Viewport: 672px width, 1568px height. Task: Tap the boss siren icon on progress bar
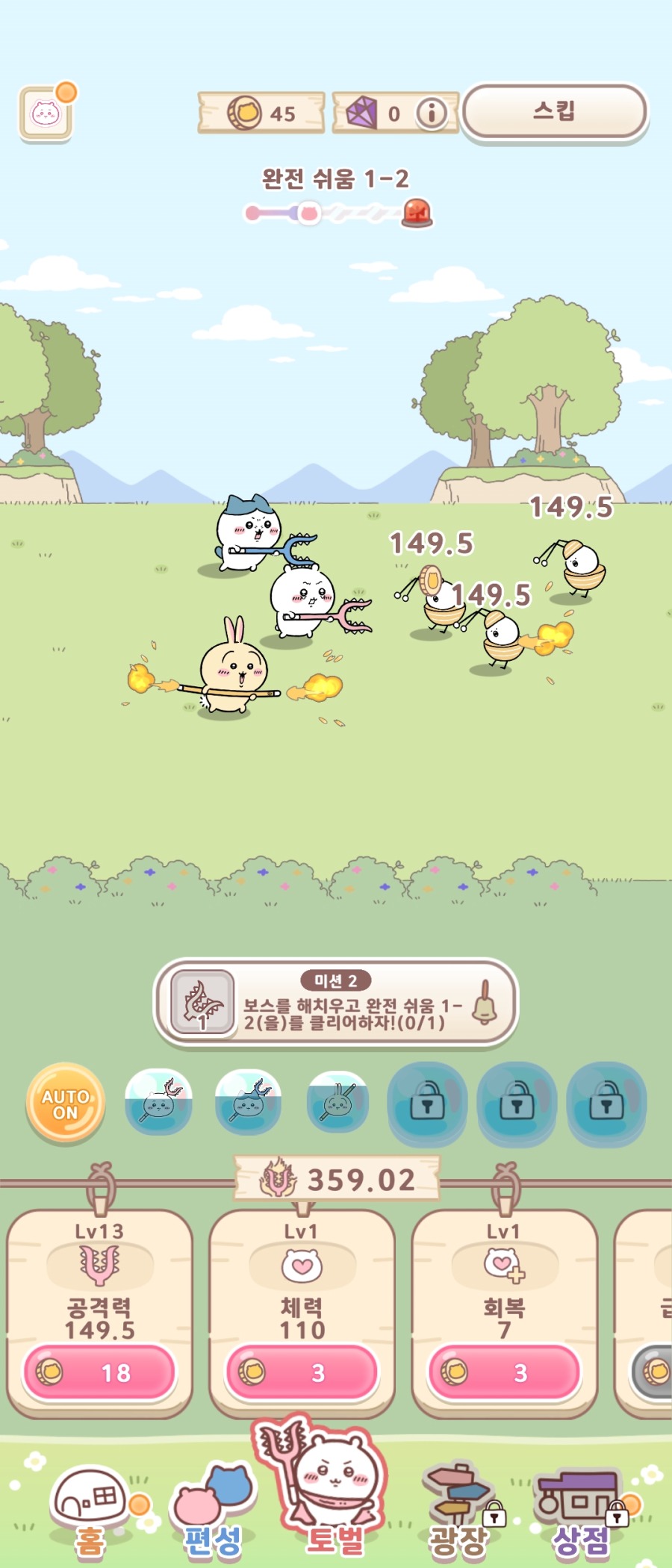pyautogui.click(x=416, y=212)
